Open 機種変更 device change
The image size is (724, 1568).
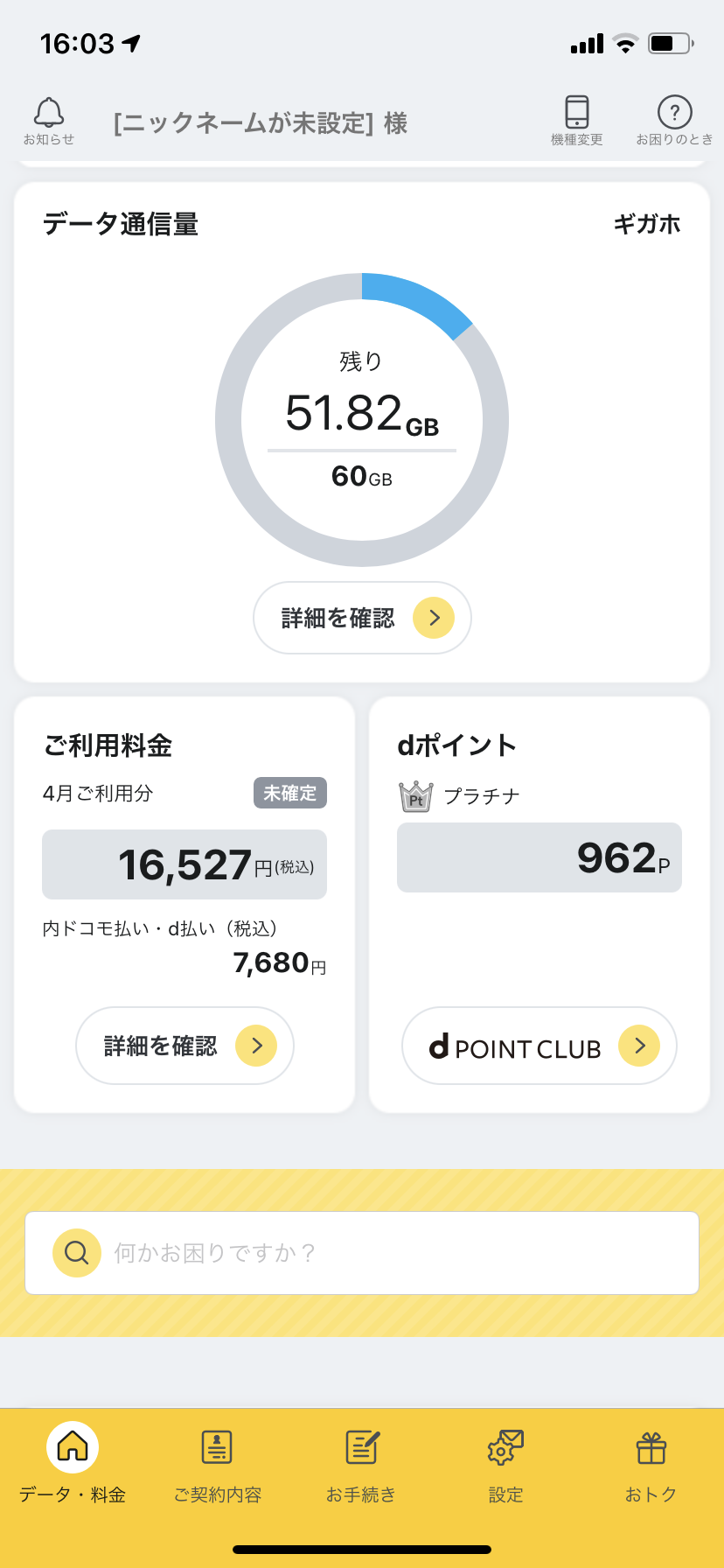click(577, 121)
